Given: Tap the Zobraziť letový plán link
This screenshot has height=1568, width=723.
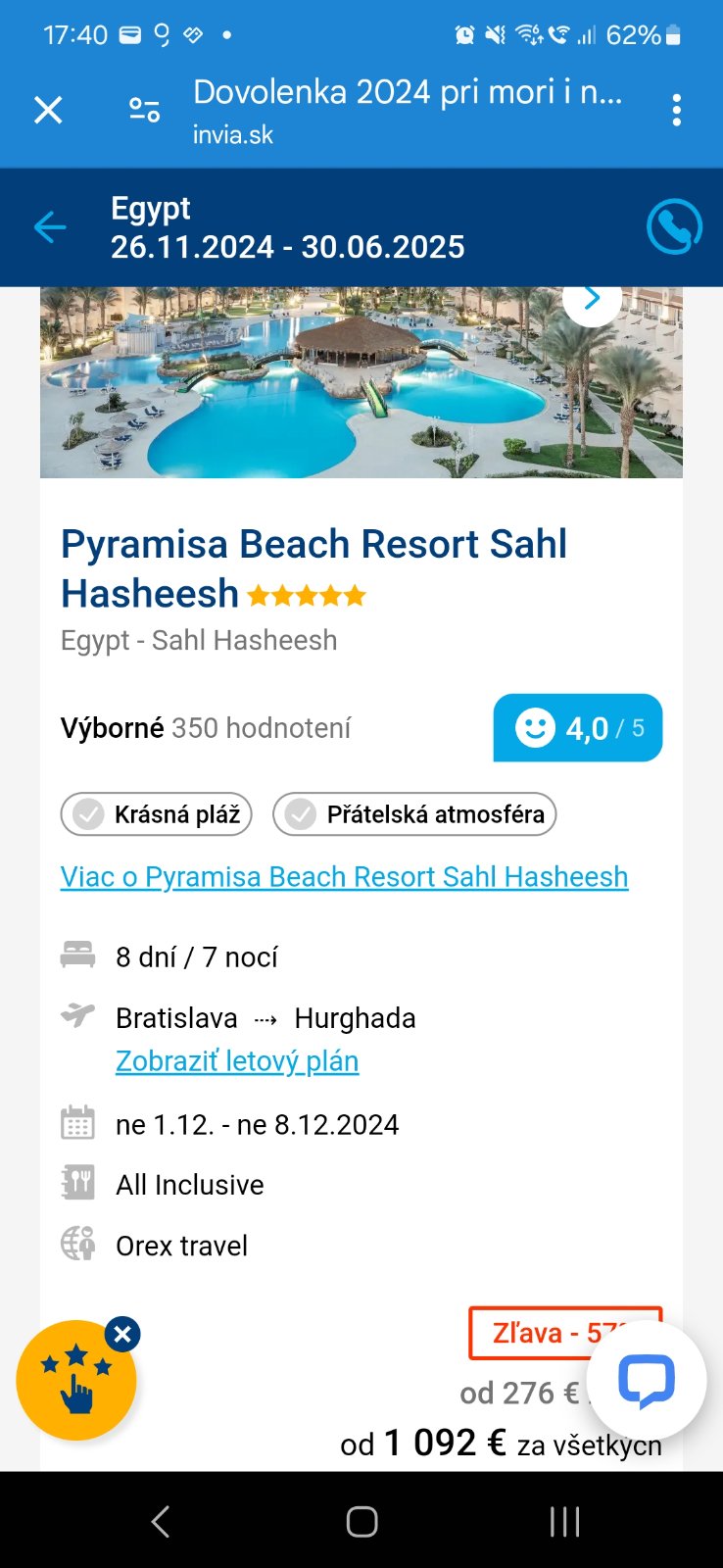Looking at the screenshot, I should (237, 1061).
